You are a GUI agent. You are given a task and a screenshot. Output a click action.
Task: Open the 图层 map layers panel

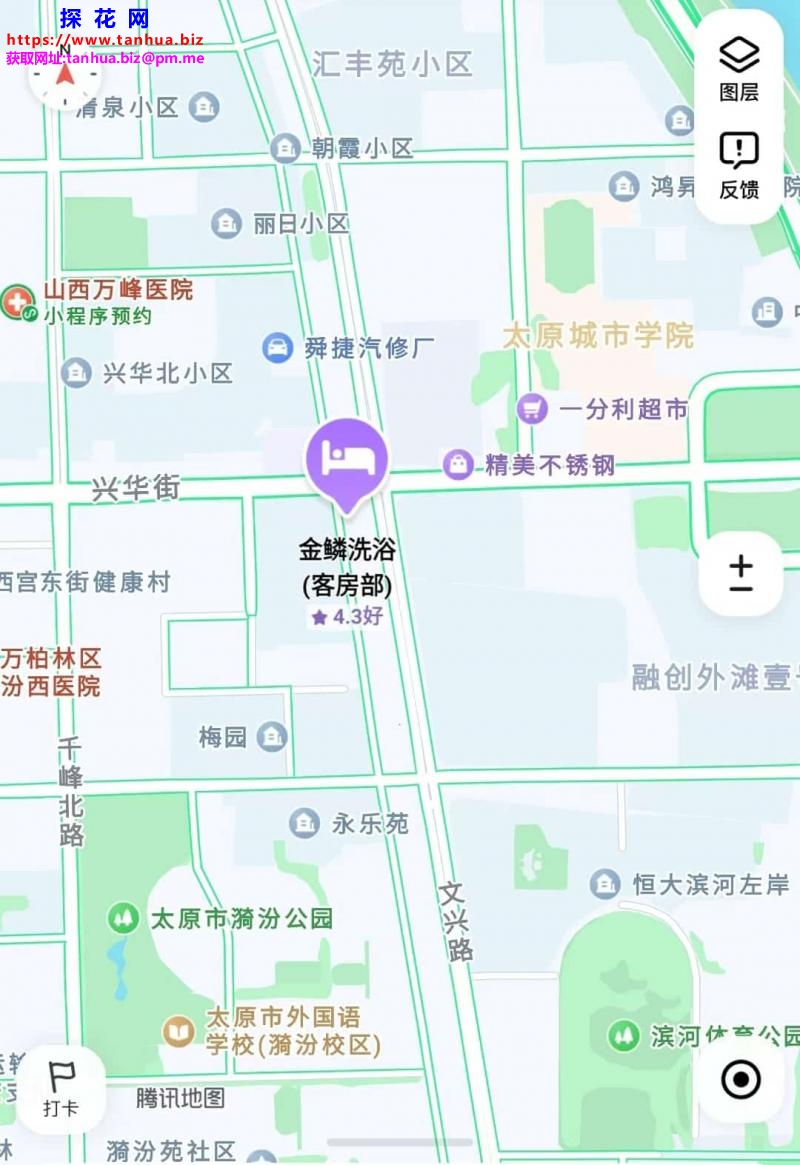pos(739,69)
